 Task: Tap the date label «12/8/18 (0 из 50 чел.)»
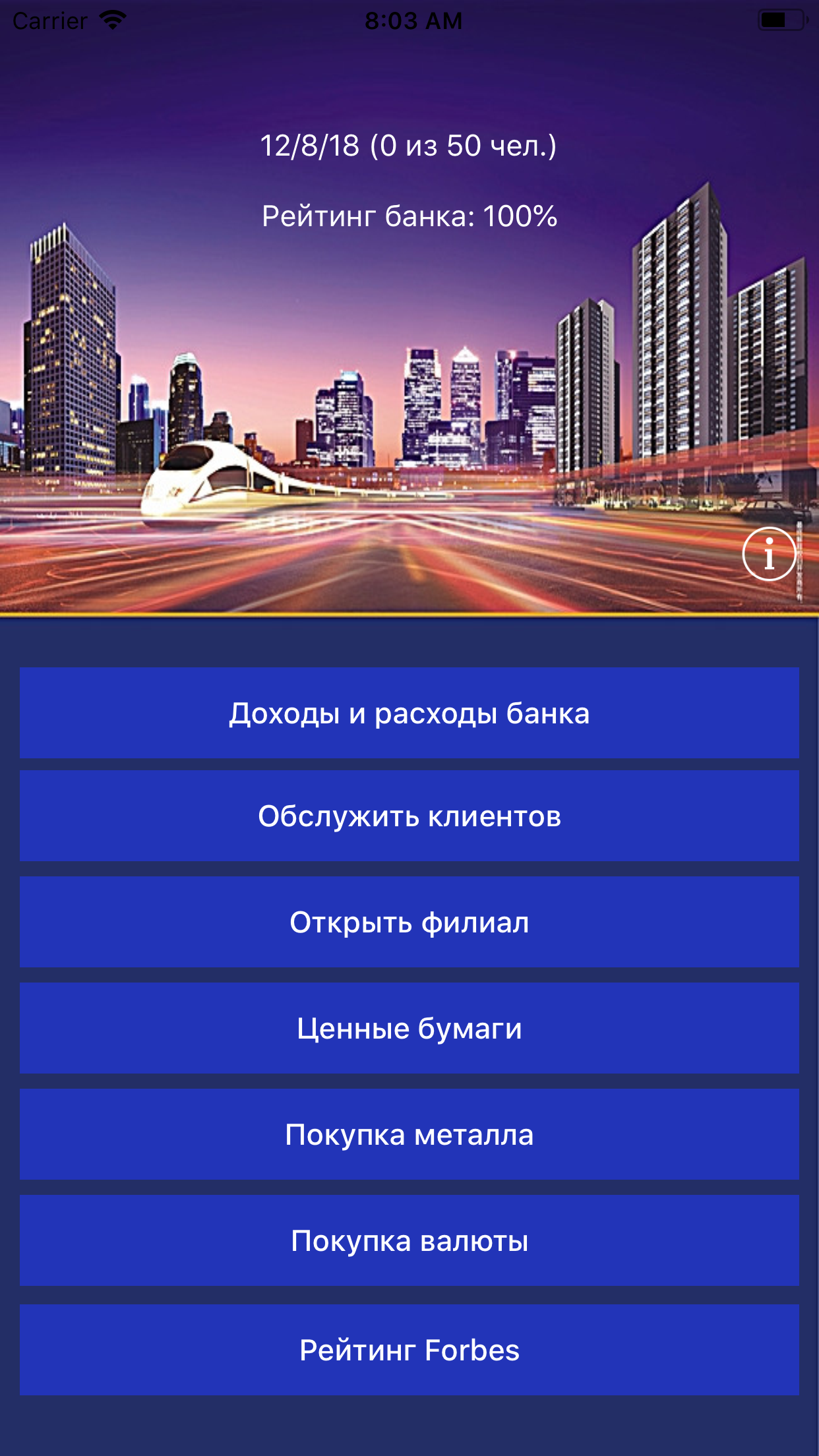(409, 146)
